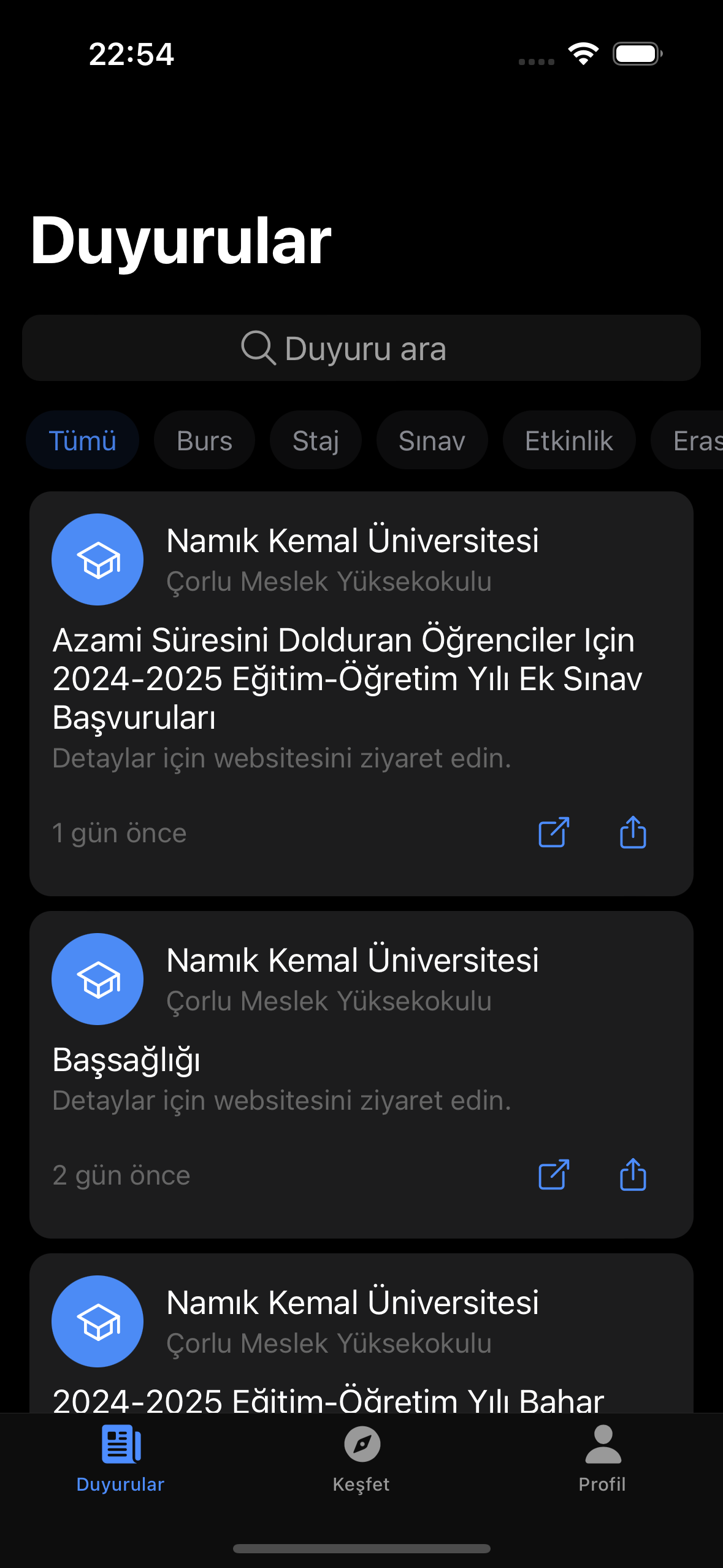Share the Başsağlığı announcement
This screenshot has width=723, height=1568.
(632, 1175)
